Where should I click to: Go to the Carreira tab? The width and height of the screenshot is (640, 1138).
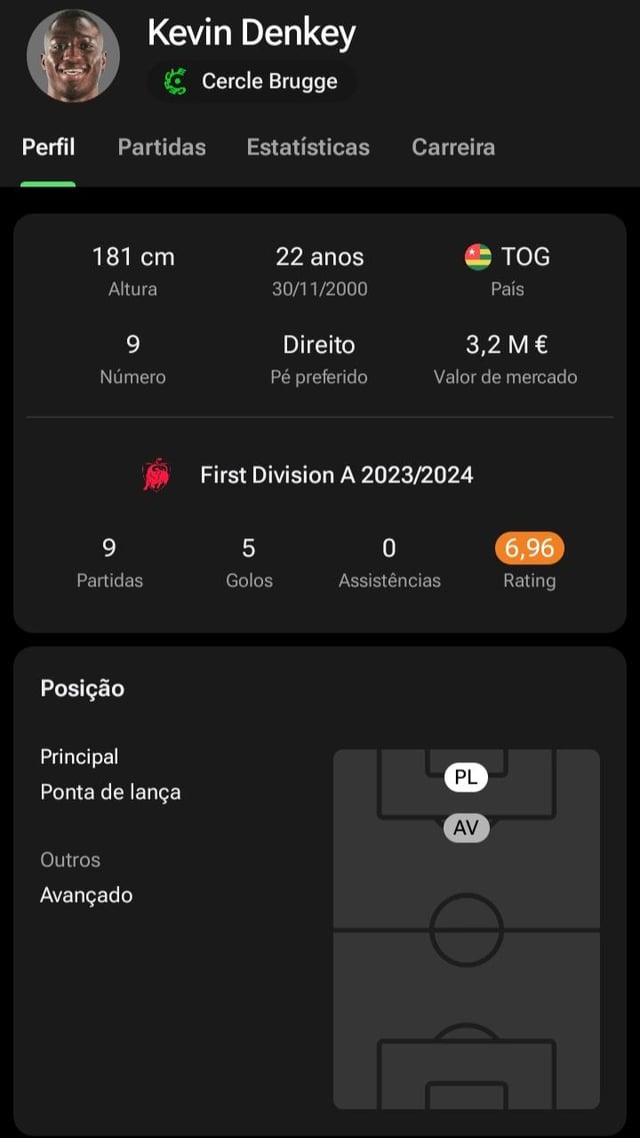453,147
